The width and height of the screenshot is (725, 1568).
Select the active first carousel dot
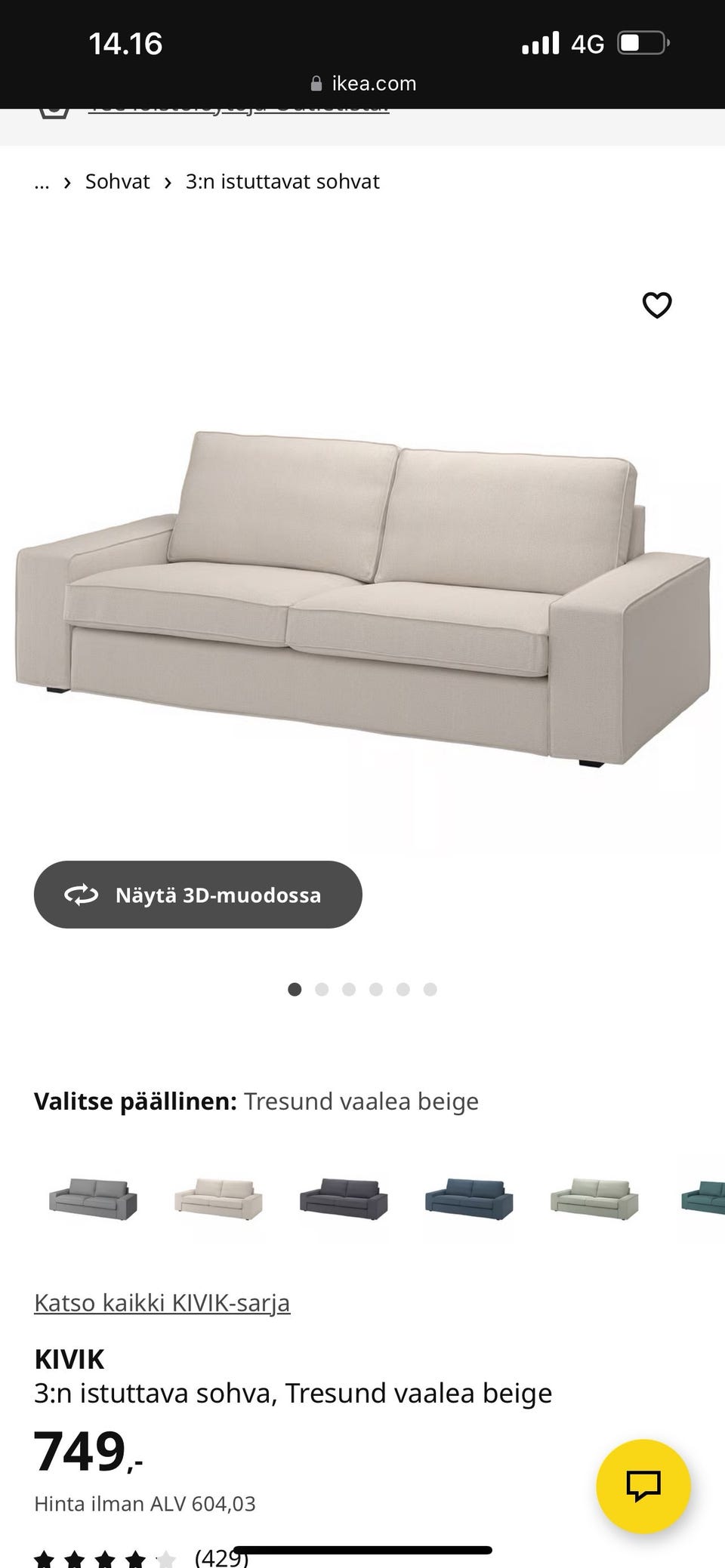coord(294,989)
